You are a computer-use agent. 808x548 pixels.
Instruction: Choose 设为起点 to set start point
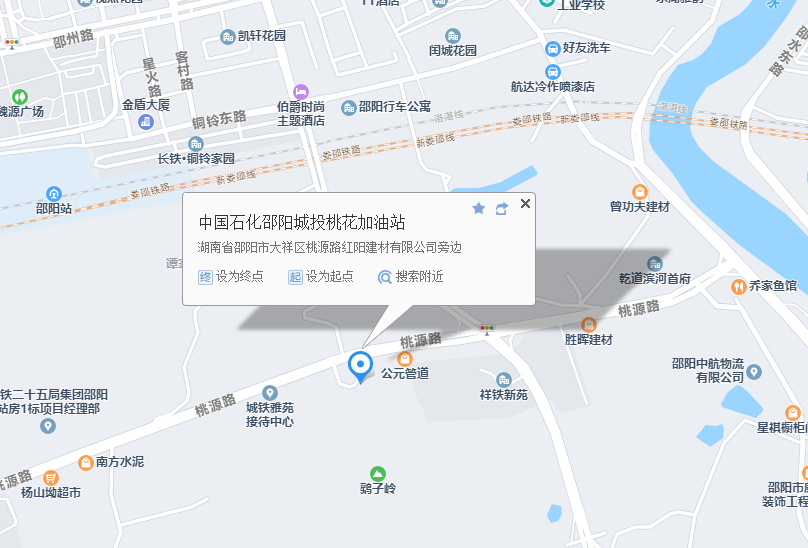321,277
